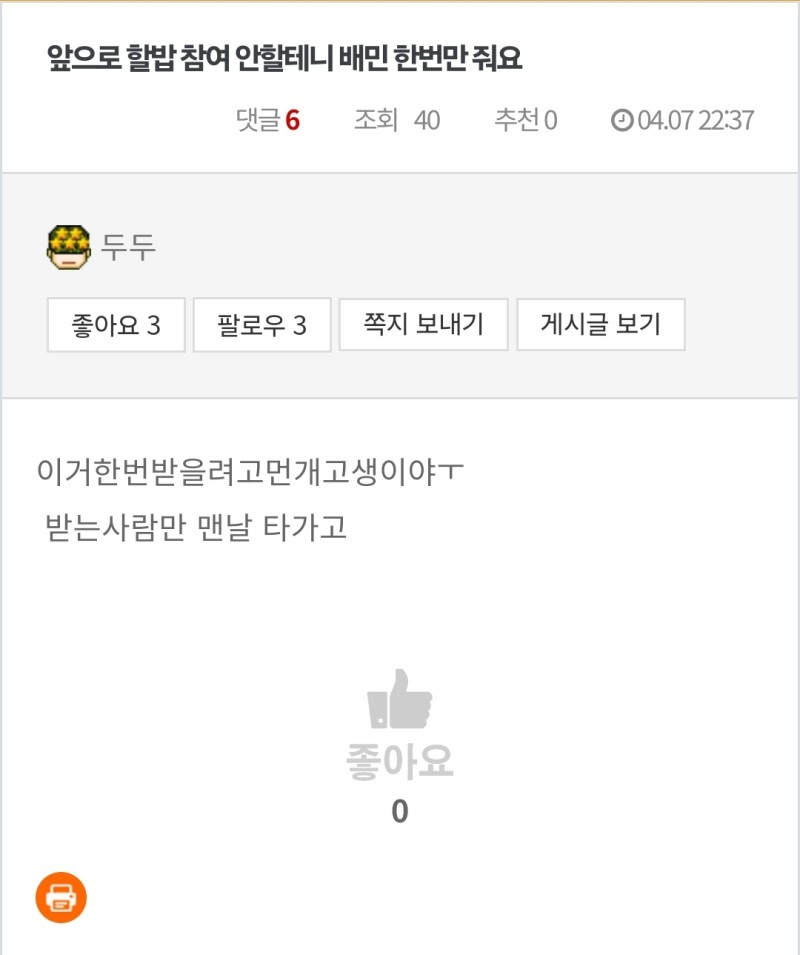
Task: Open the orange print icon
Action: pyautogui.click(x=62, y=898)
